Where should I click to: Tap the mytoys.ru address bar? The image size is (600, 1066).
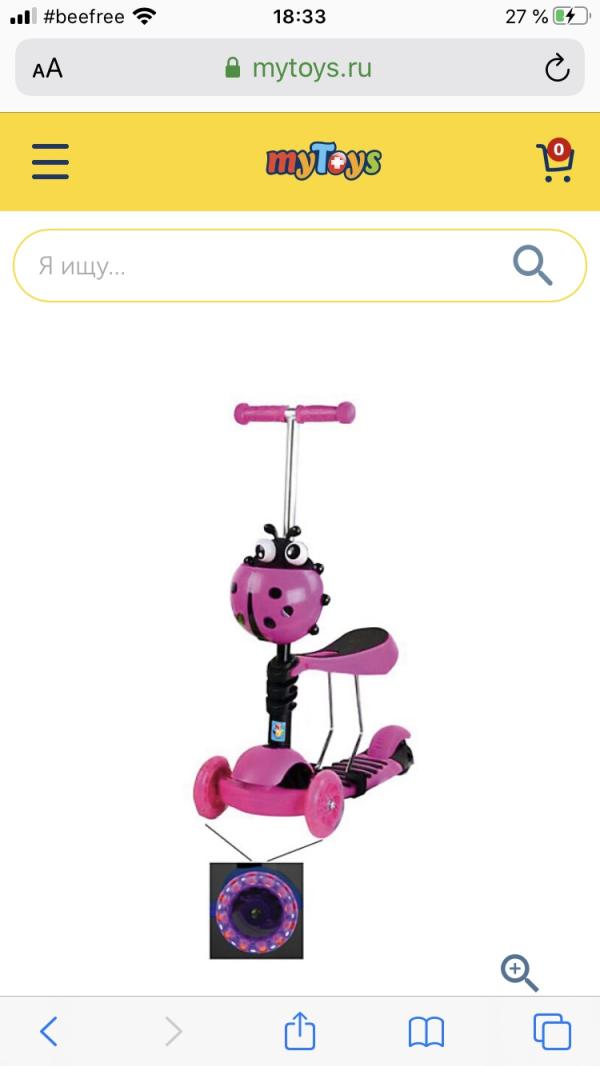(x=300, y=68)
